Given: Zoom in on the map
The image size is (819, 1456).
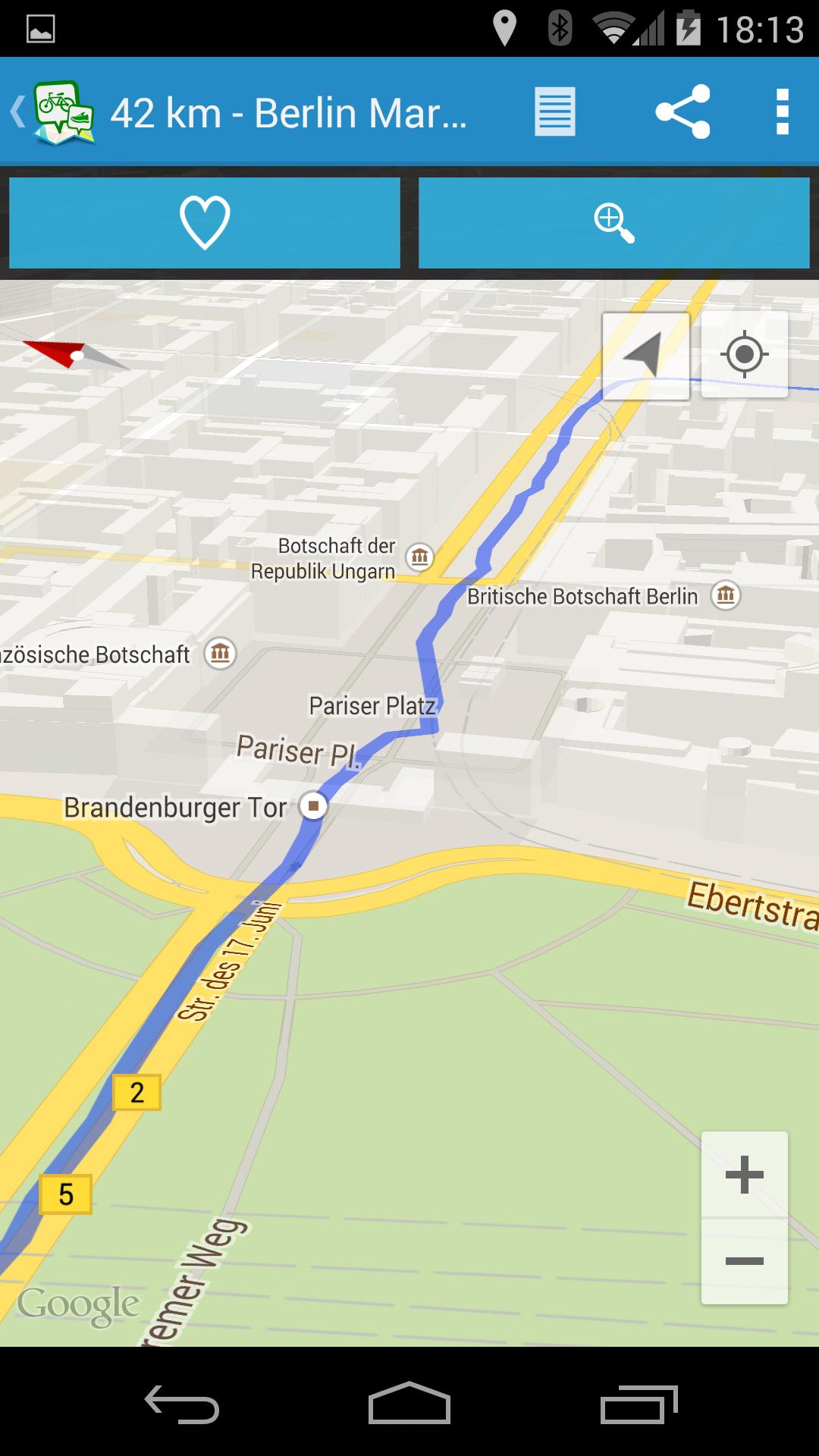Looking at the screenshot, I should [x=744, y=1175].
